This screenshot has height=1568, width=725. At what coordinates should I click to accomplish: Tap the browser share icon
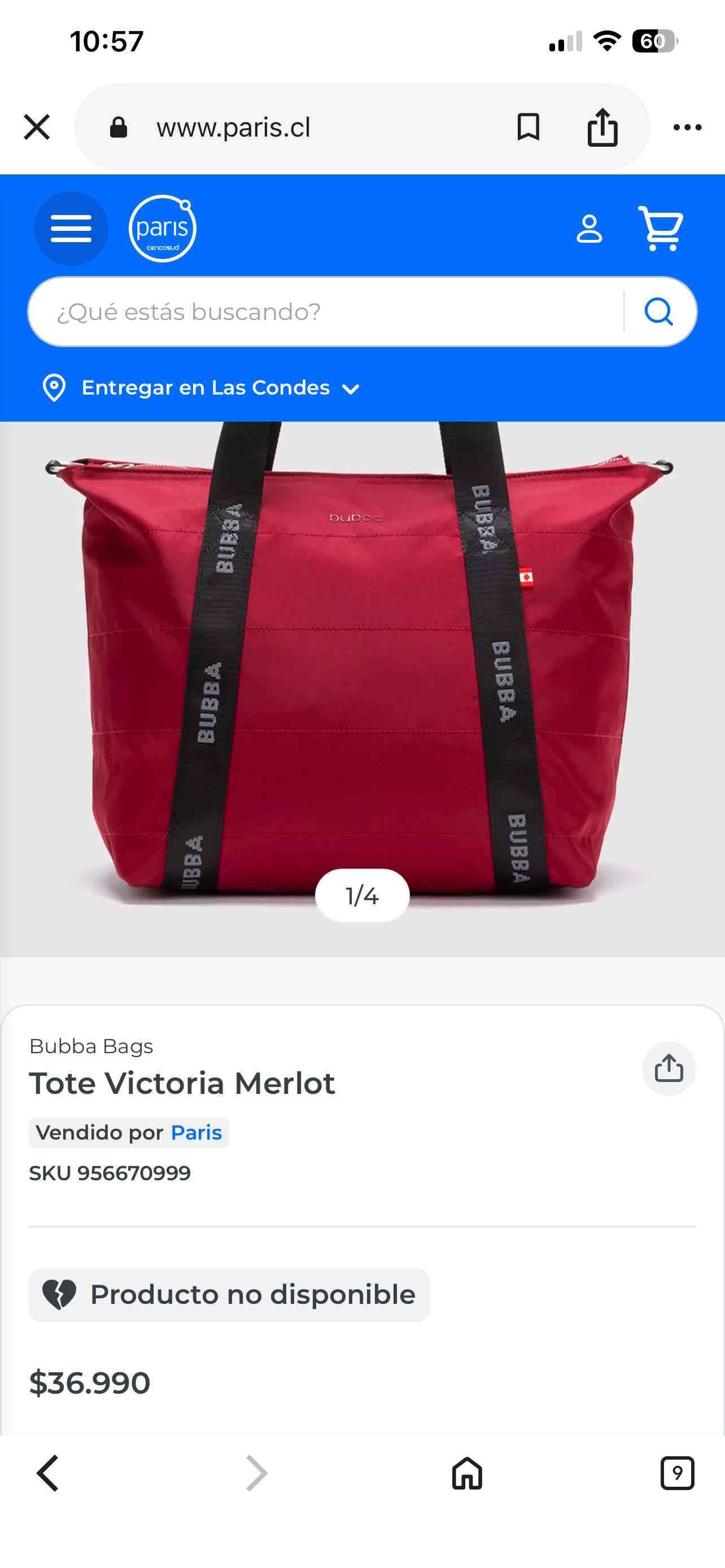[x=602, y=126]
